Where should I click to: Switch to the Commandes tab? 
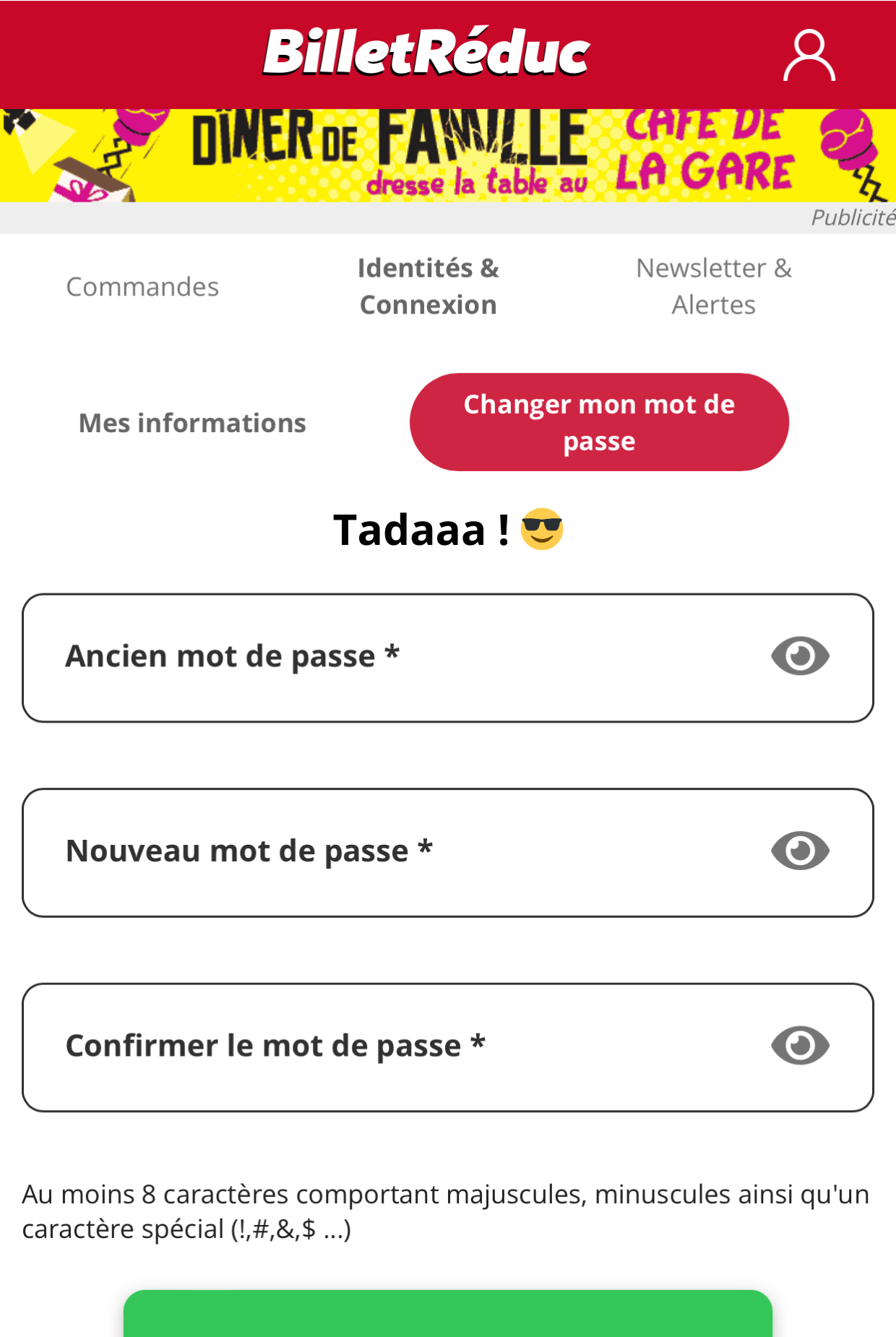coord(142,287)
